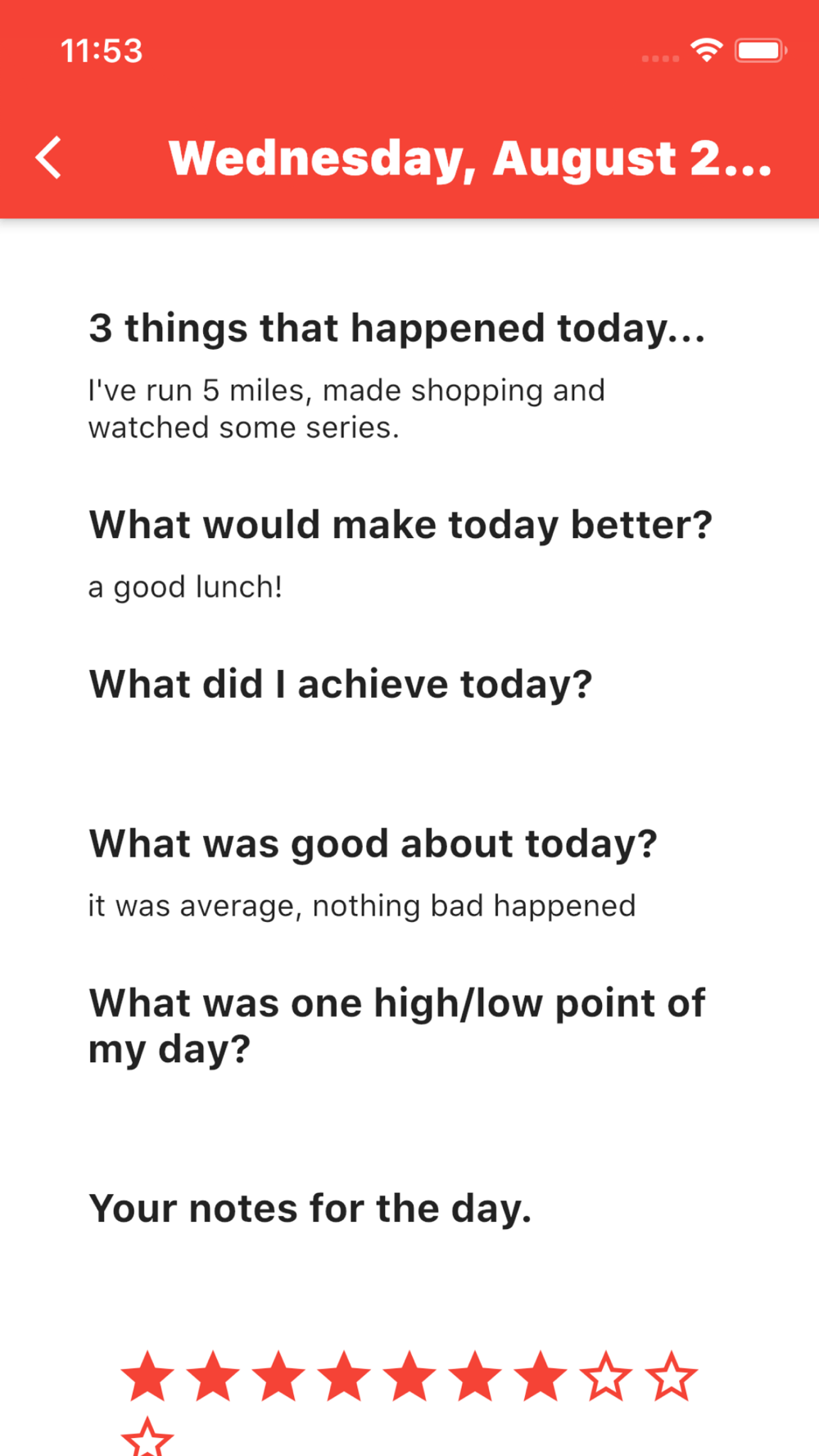Give the day the full ten stars
819x1456 pixels.
tap(147, 1439)
